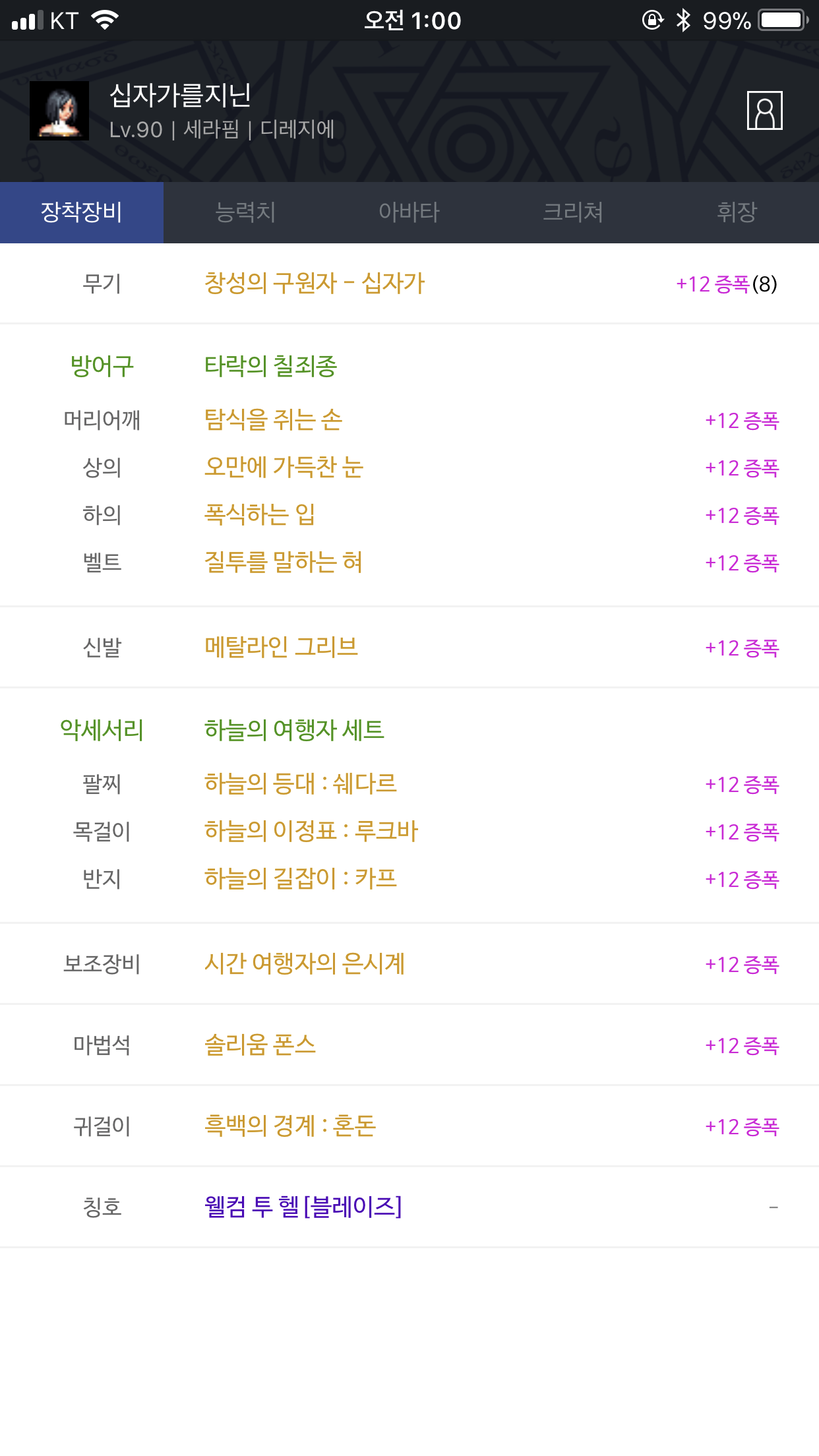The width and height of the screenshot is (819, 1456).
Task: Switch to the 아바타 tab
Action: [x=409, y=212]
